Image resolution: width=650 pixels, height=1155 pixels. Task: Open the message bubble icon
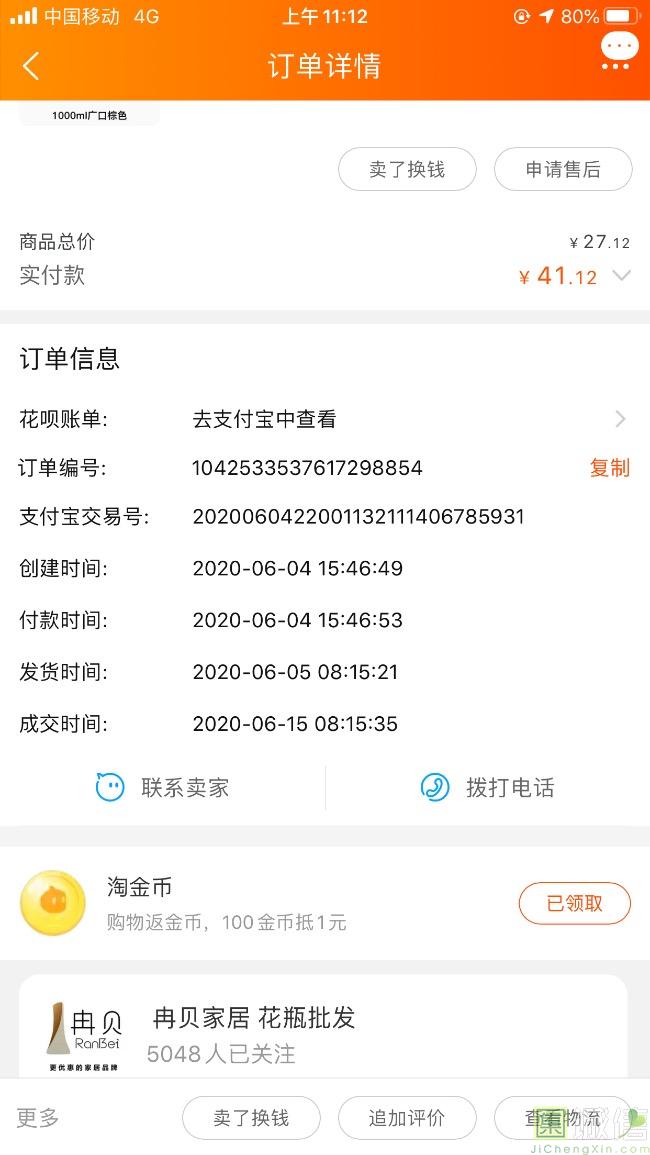pos(619,49)
